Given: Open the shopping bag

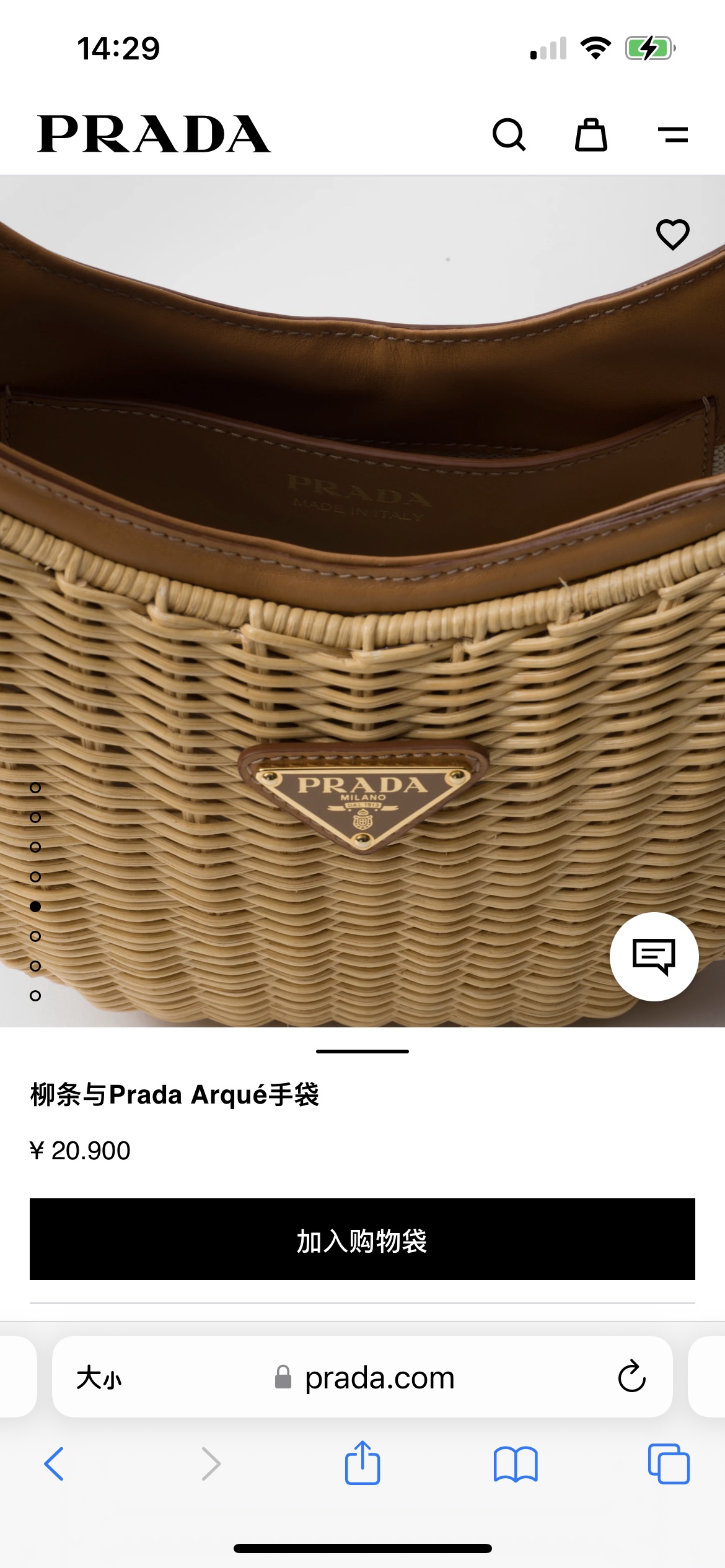Looking at the screenshot, I should pyautogui.click(x=591, y=134).
